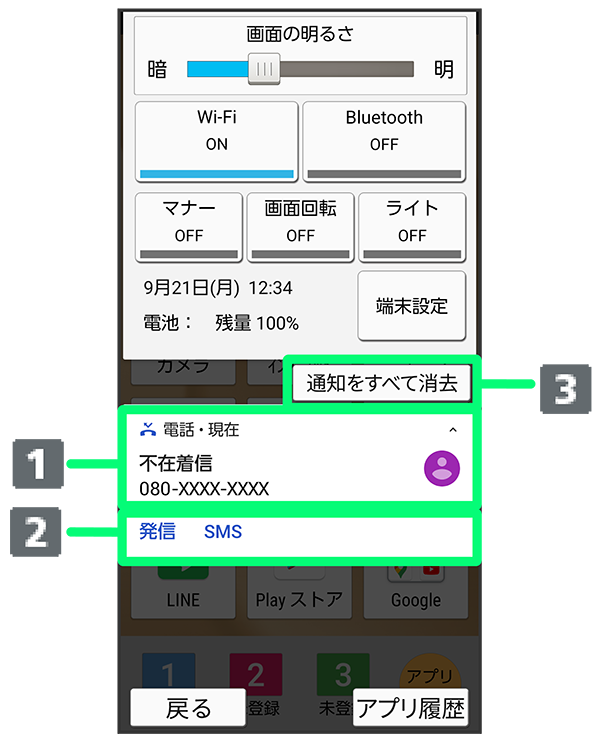Viewport: 600px width, 742px height.
Task: Turn on Bluetooth
Action: tap(384, 141)
